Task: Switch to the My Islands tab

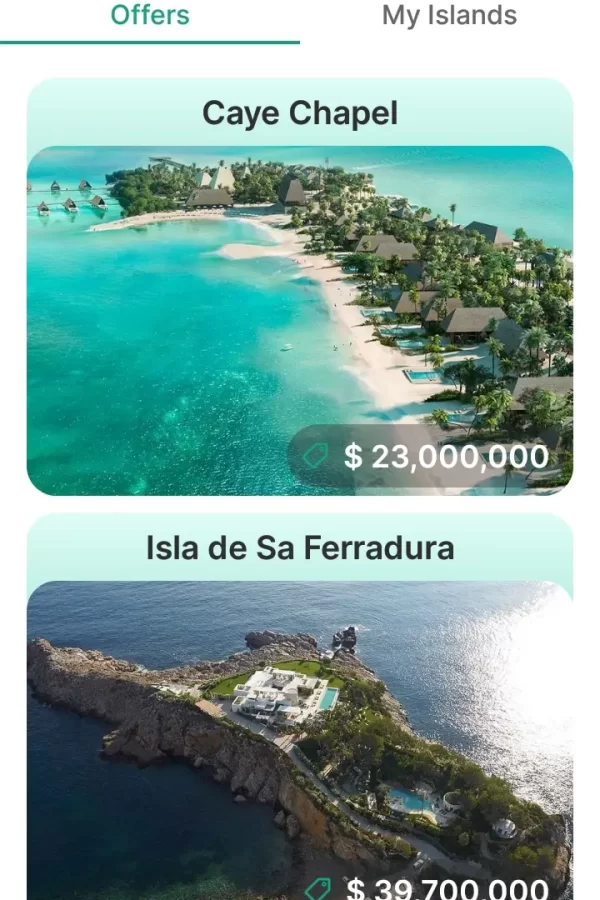Action: click(449, 16)
